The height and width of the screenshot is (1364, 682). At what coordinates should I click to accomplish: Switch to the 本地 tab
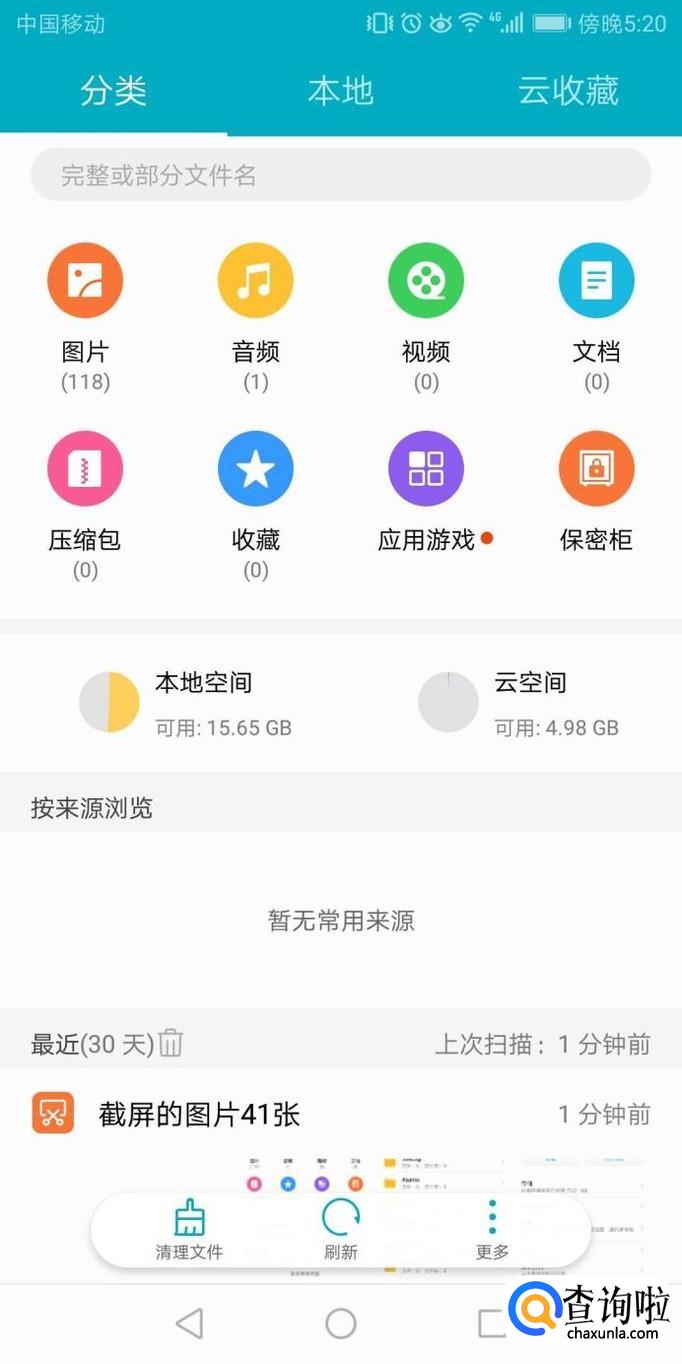point(340,91)
